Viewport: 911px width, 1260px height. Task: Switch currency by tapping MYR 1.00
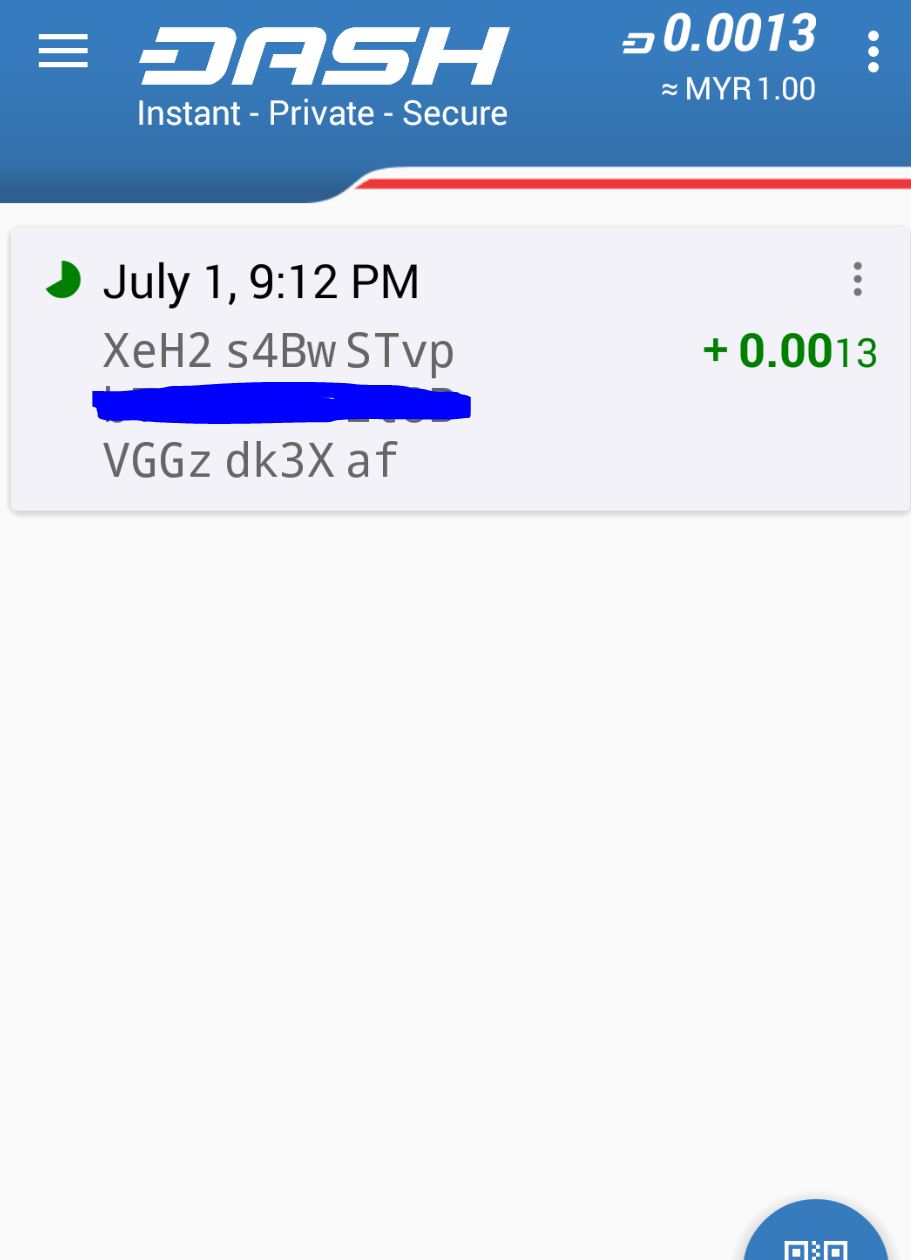[x=738, y=89]
